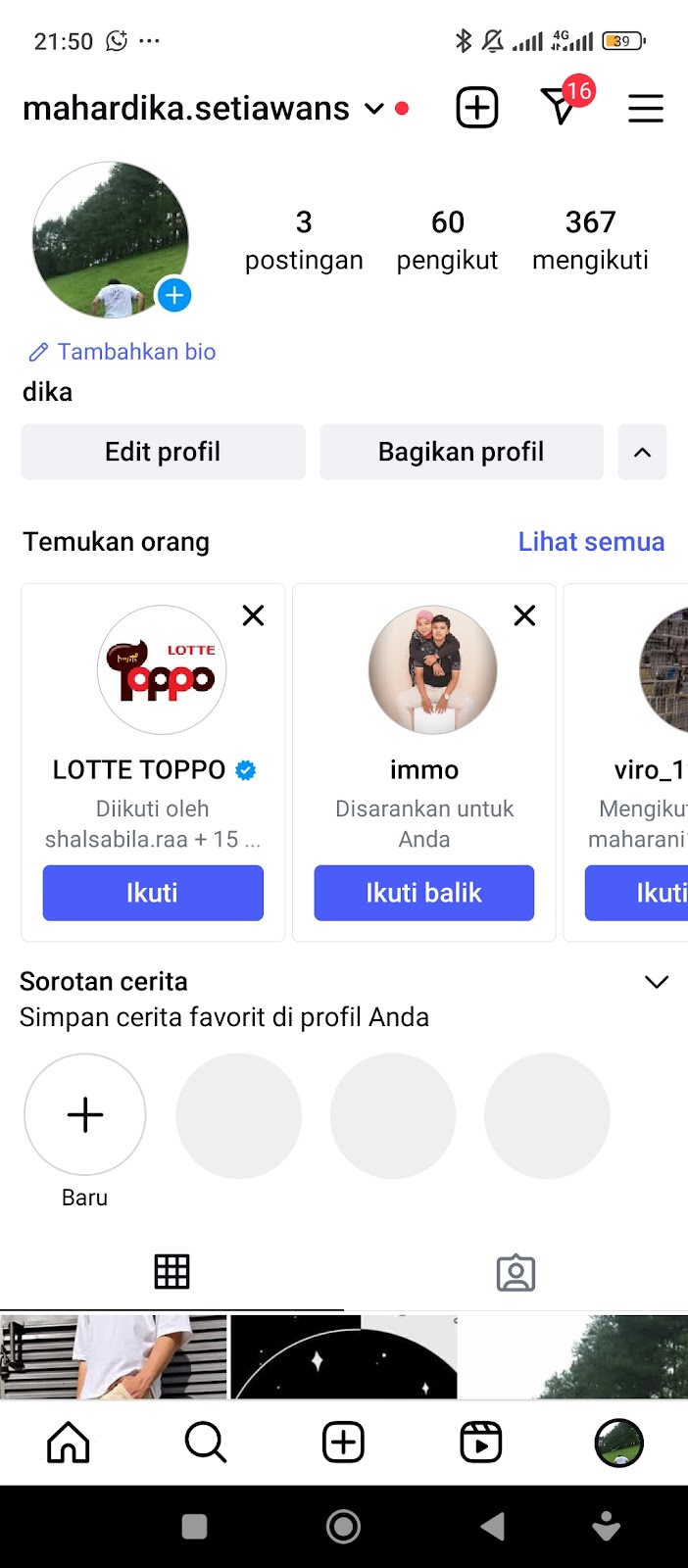Open the create new post plus icon
688x1568 pixels.
pyautogui.click(x=477, y=108)
